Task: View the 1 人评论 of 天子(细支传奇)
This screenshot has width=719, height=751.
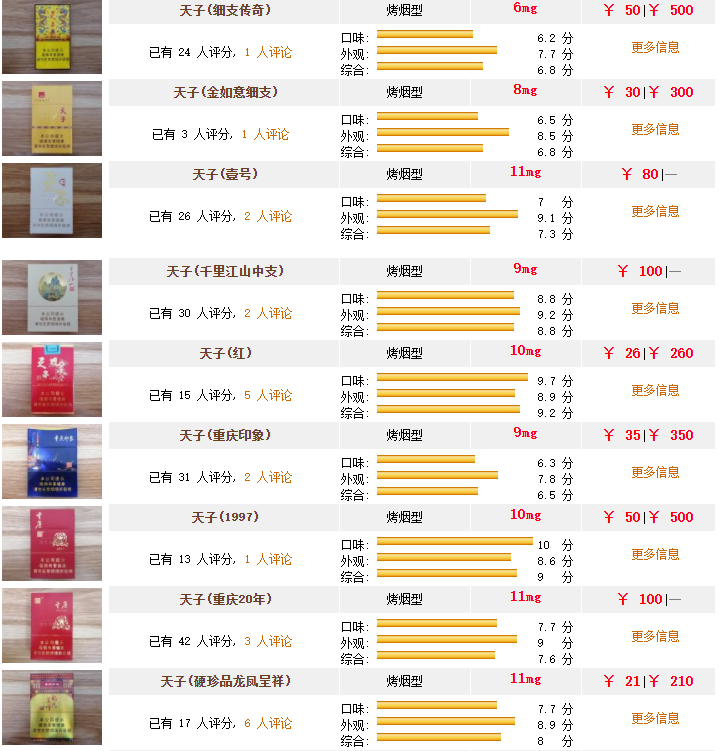Action: tap(268, 52)
